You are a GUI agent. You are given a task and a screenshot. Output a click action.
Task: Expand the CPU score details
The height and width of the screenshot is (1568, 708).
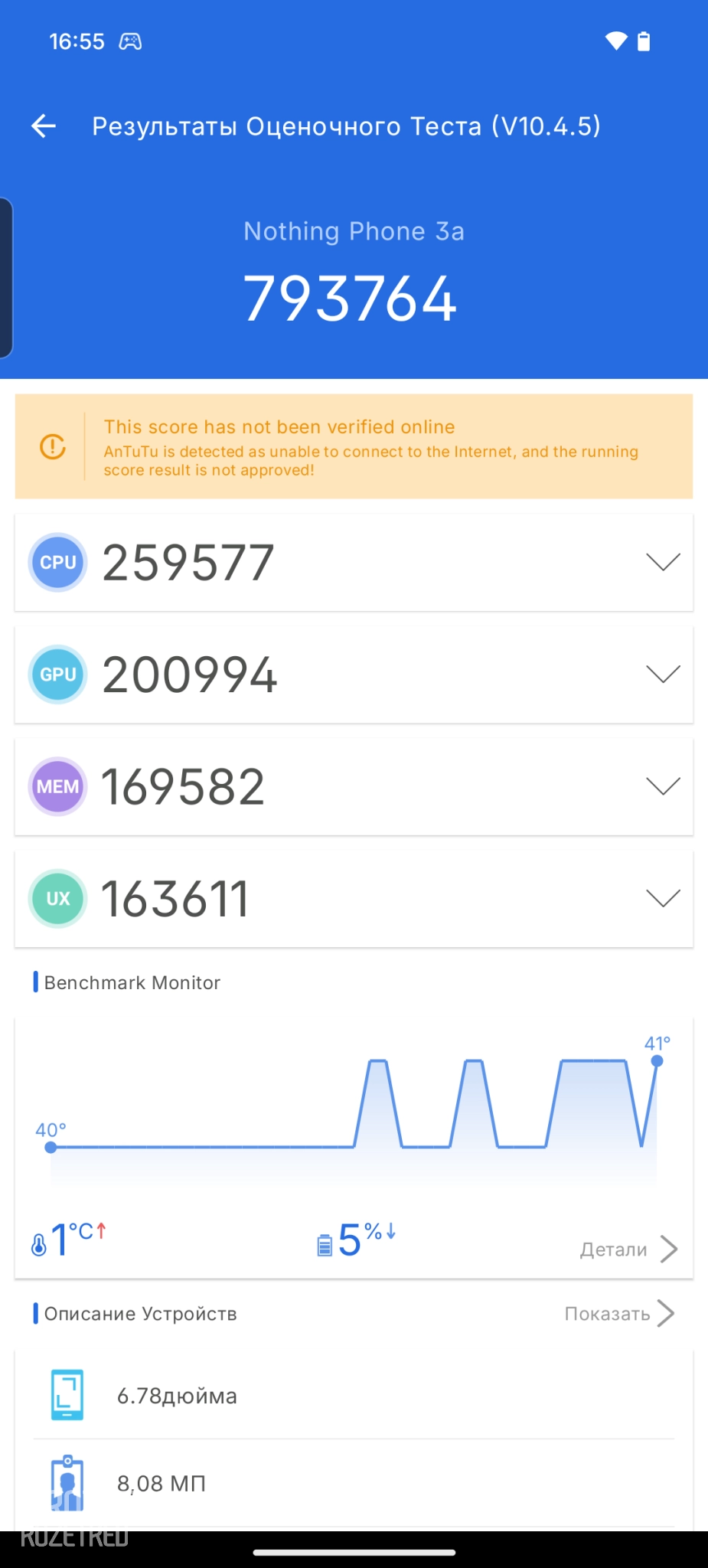pyautogui.click(x=662, y=563)
